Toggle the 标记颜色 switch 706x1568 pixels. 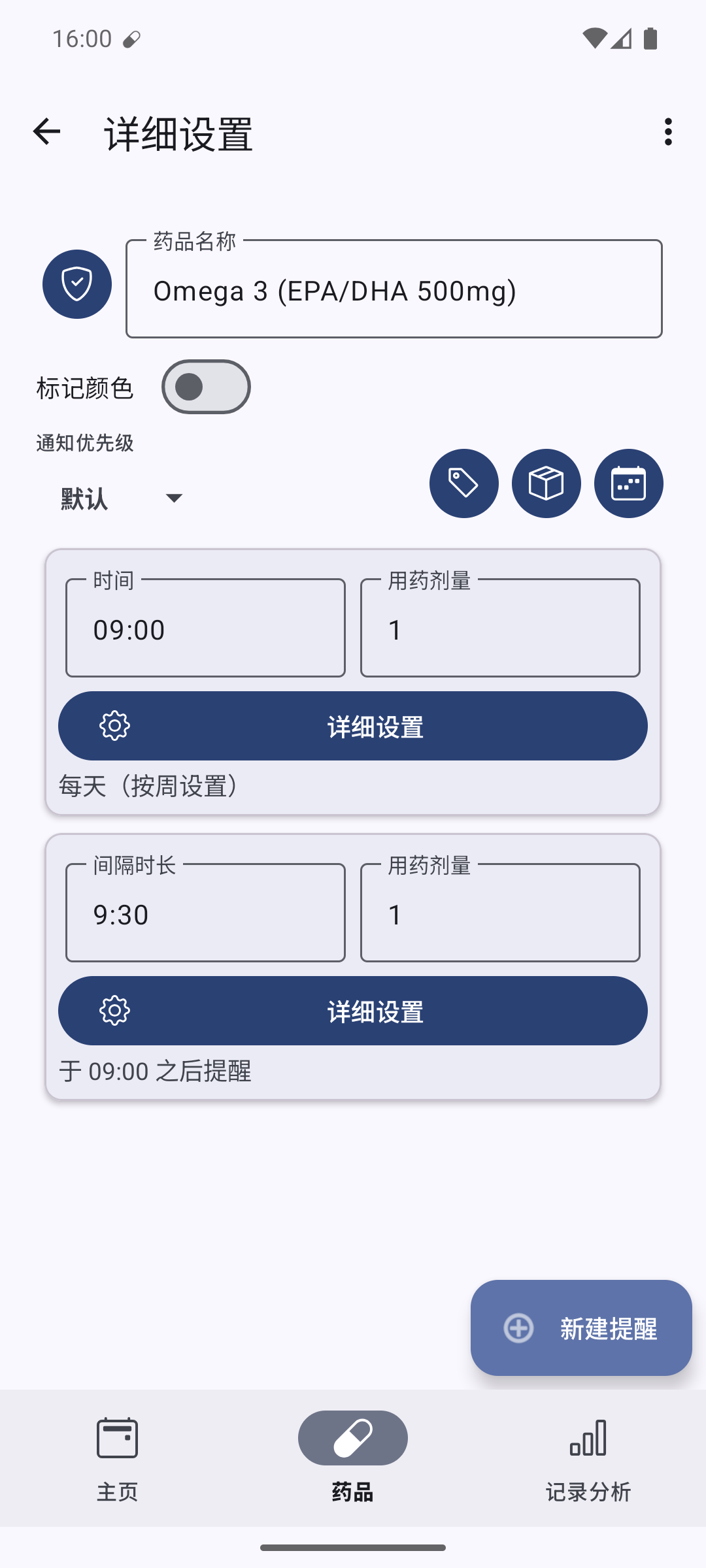tap(206, 387)
